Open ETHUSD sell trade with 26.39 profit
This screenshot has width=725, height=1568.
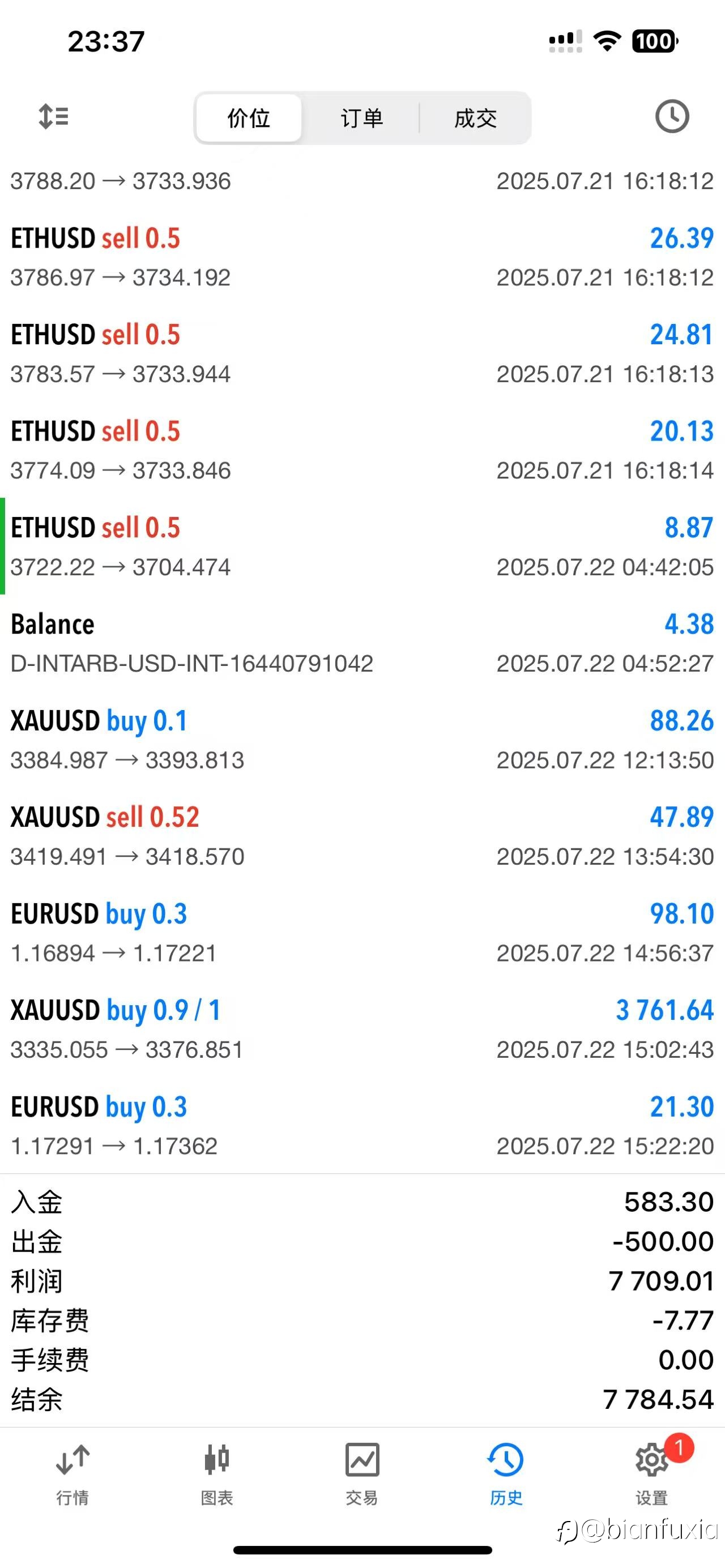pos(362,257)
